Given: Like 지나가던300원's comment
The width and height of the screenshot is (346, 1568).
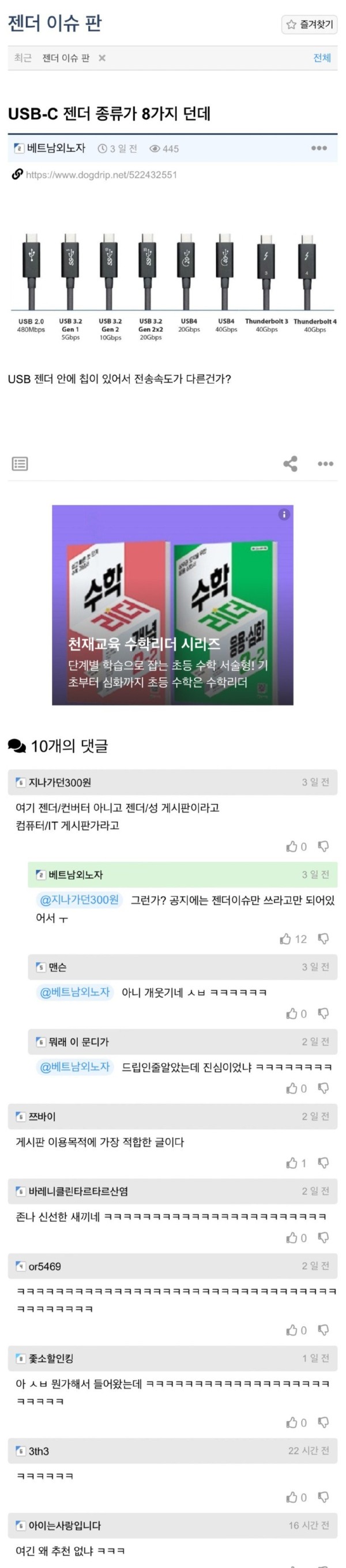Looking at the screenshot, I should pyautogui.click(x=292, y=846).
